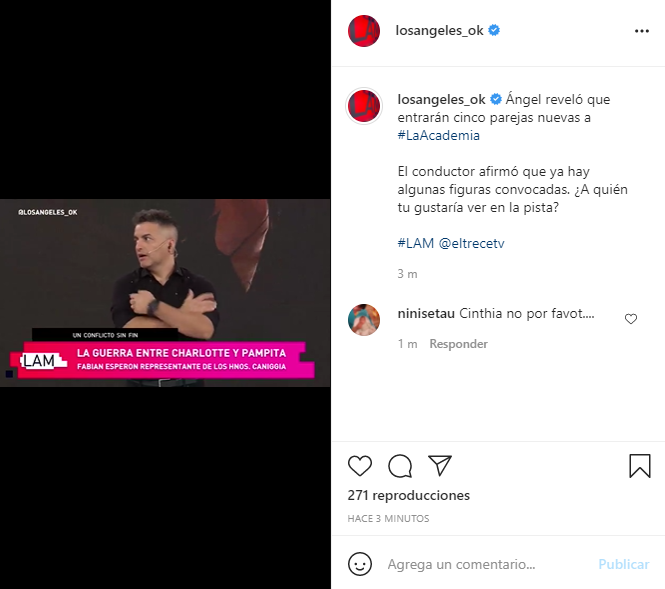The height and width of the screenshot is (589, 665).
Task: Play the LAM video clip
Action: click(x=165, y=293)
